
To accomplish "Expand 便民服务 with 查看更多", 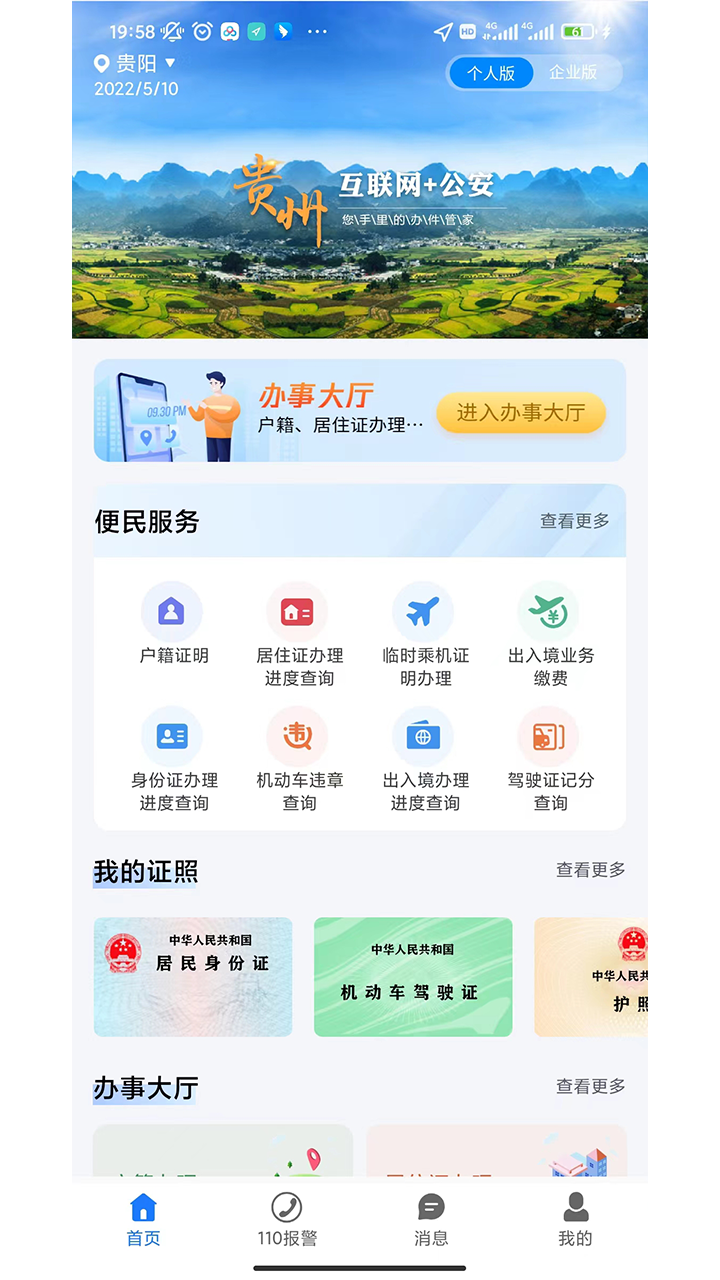I will point(574,521).
